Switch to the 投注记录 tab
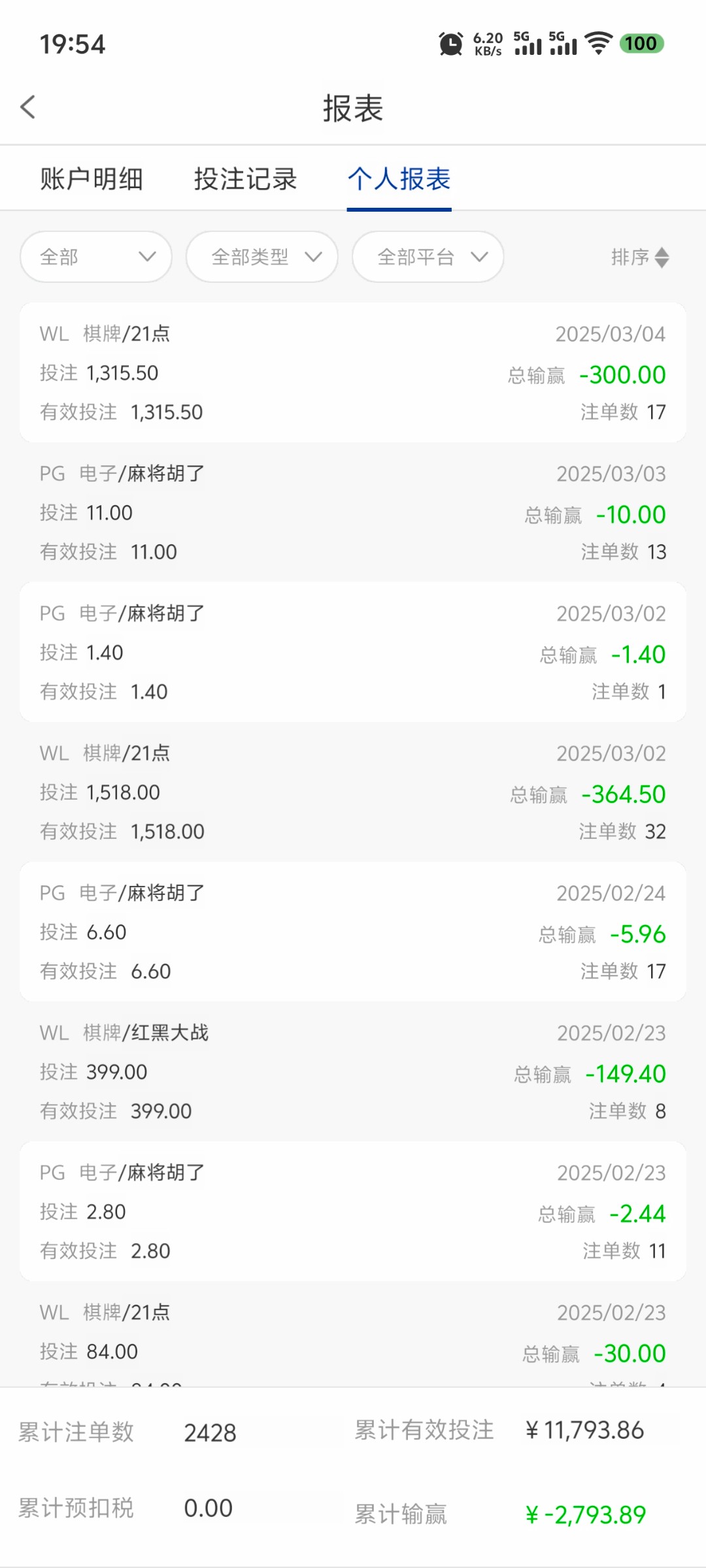 click(x=245, y=178)
